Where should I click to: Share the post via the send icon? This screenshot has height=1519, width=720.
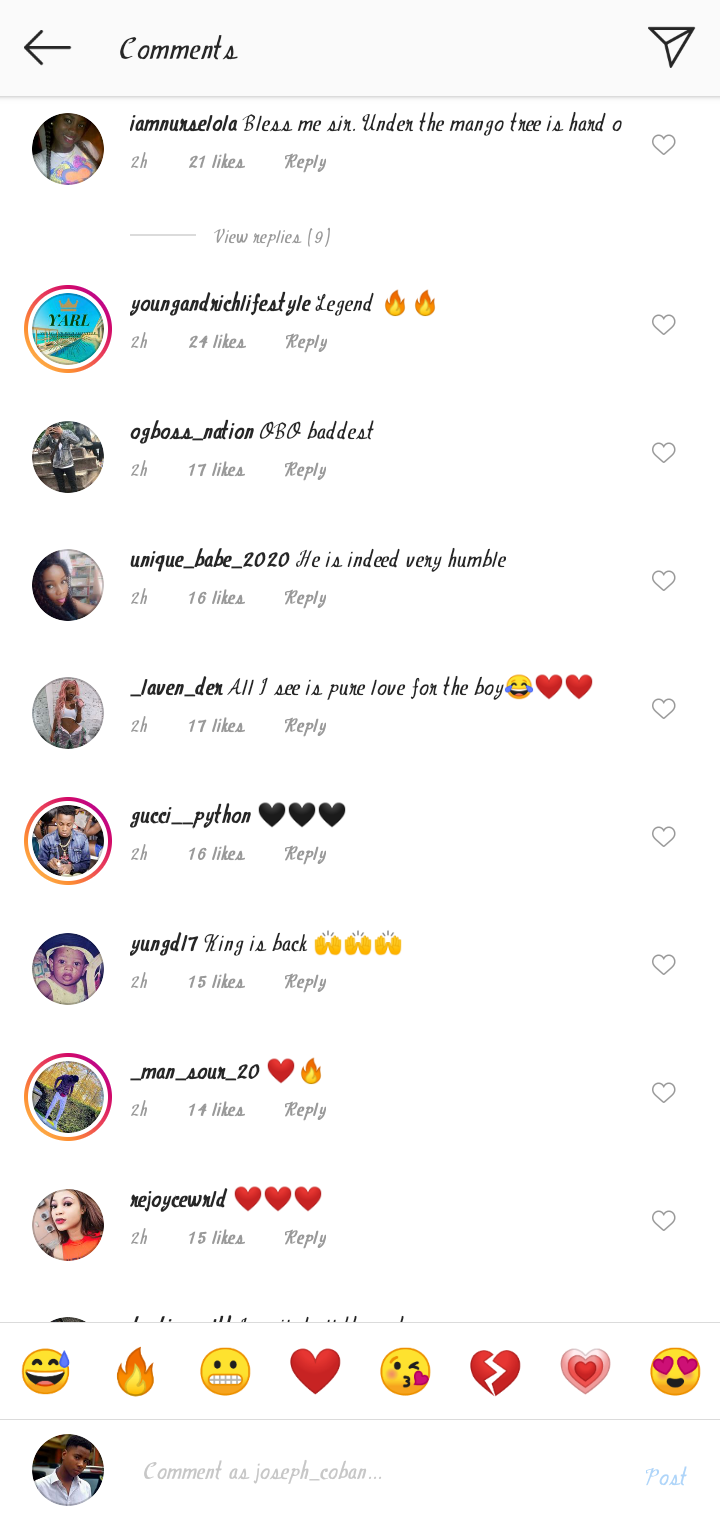click(670, 47)
